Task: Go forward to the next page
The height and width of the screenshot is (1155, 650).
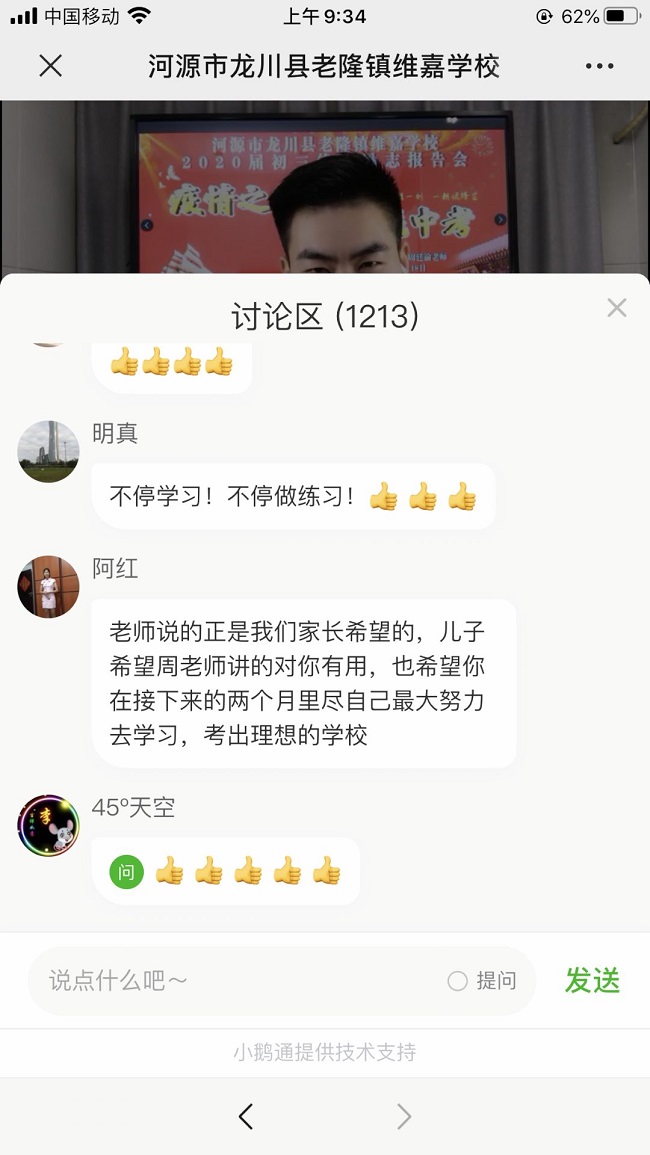Action: pyautogui.click(x=404, y=1116)
